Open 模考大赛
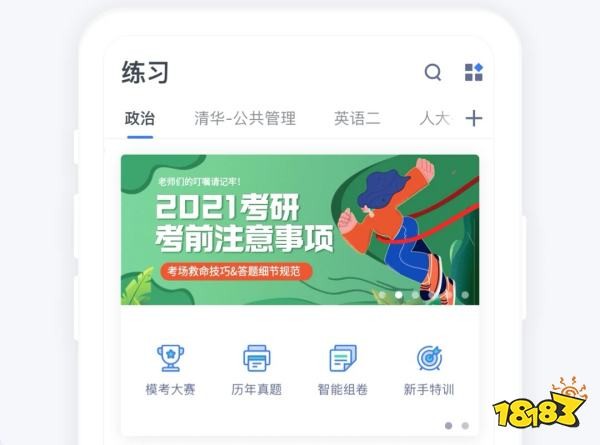 click(170, 368)
